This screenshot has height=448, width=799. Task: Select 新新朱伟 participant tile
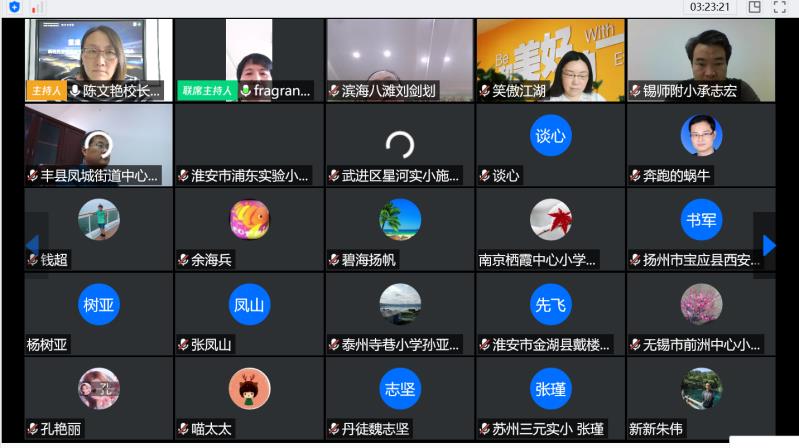(x=700, y=398)
